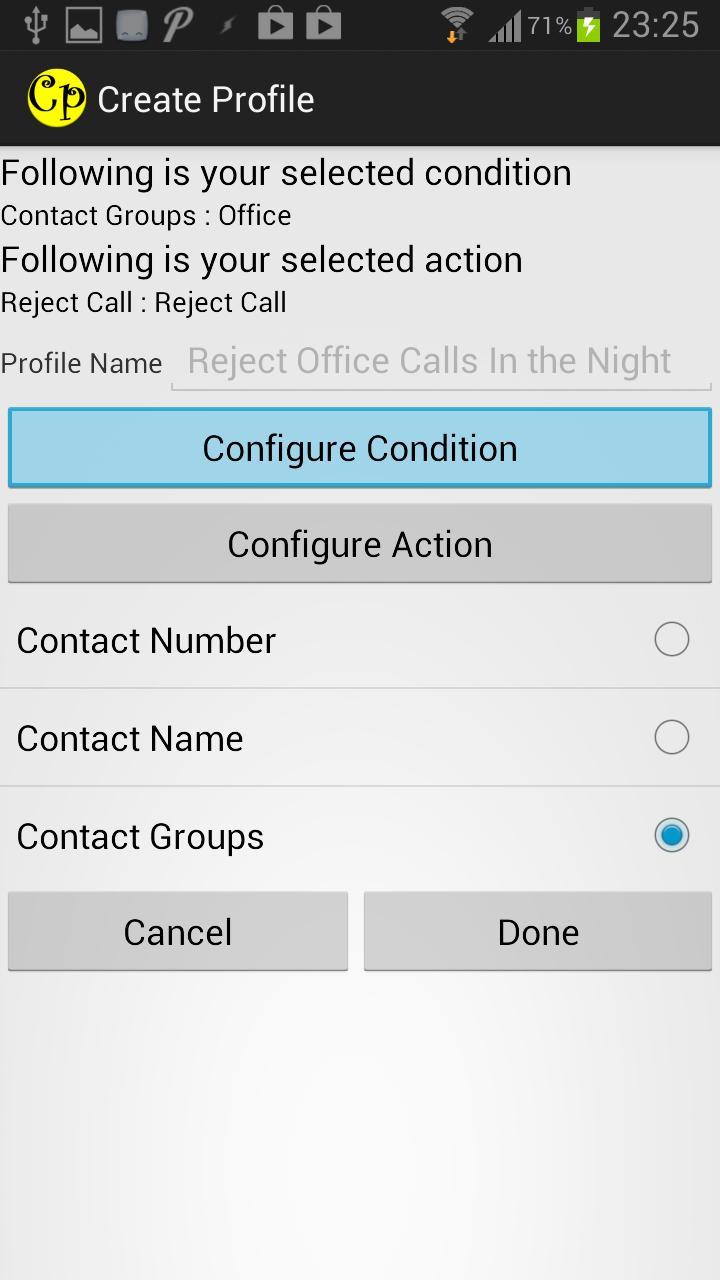Screen dimensions: 720x1280
Task: Deselect the Contact Groups radio button
Action: click(671, 835)
